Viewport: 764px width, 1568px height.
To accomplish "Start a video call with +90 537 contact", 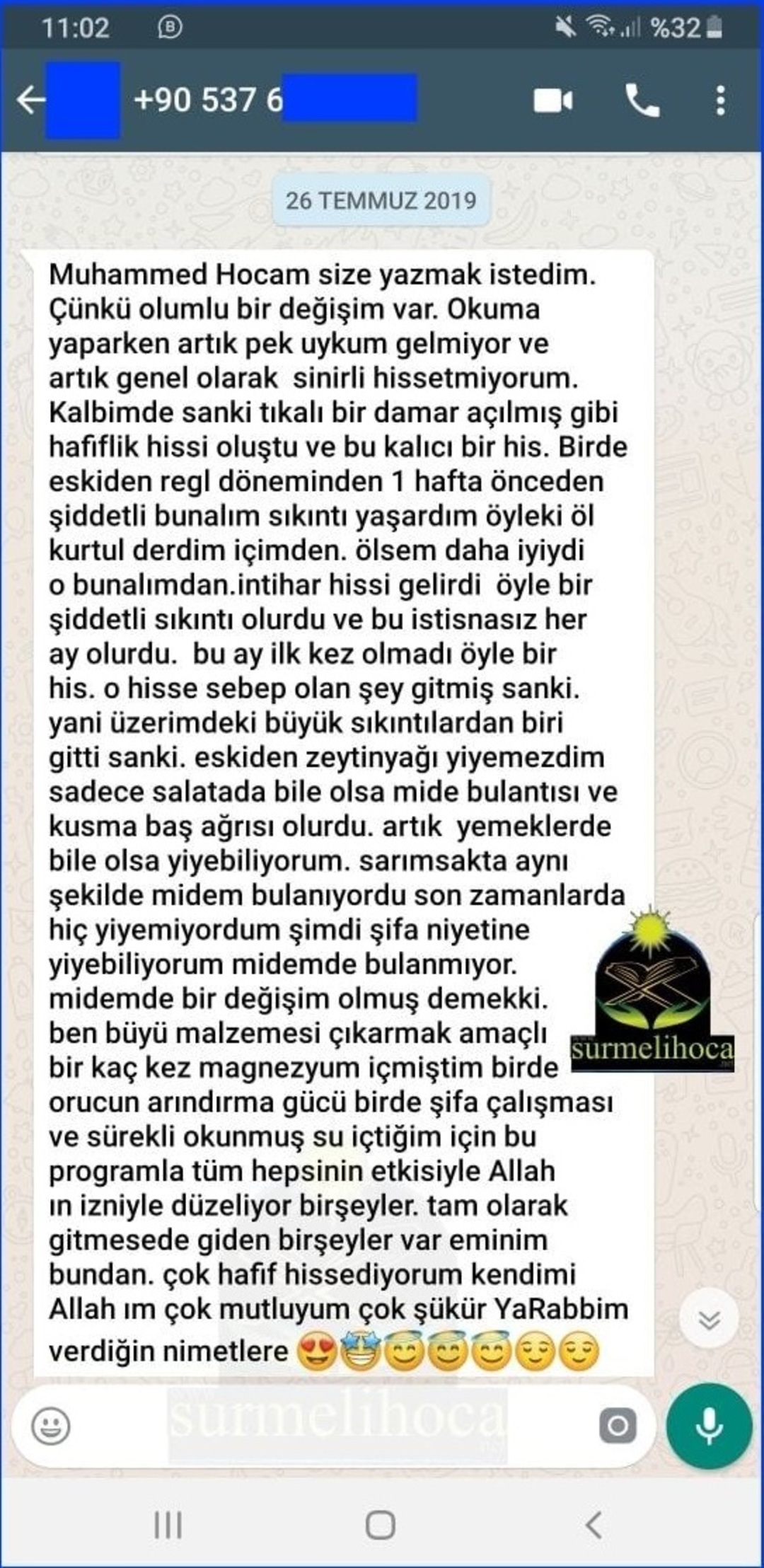I will point(553,100).
